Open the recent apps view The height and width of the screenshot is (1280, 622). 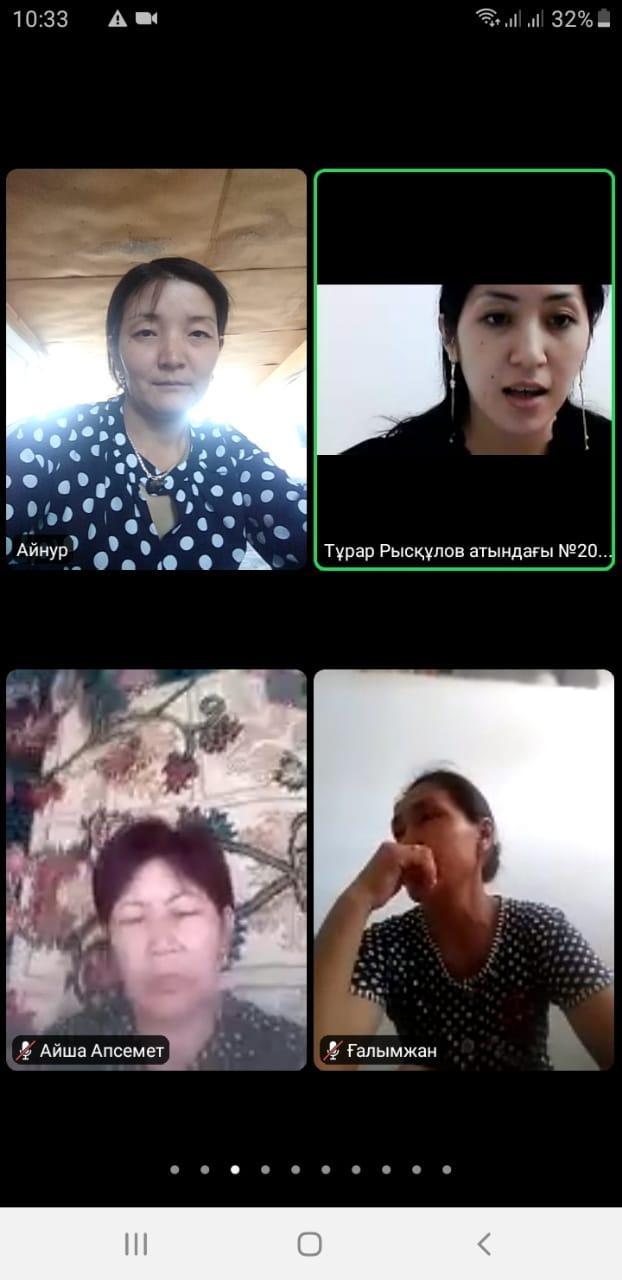[x=136, y=1244]
